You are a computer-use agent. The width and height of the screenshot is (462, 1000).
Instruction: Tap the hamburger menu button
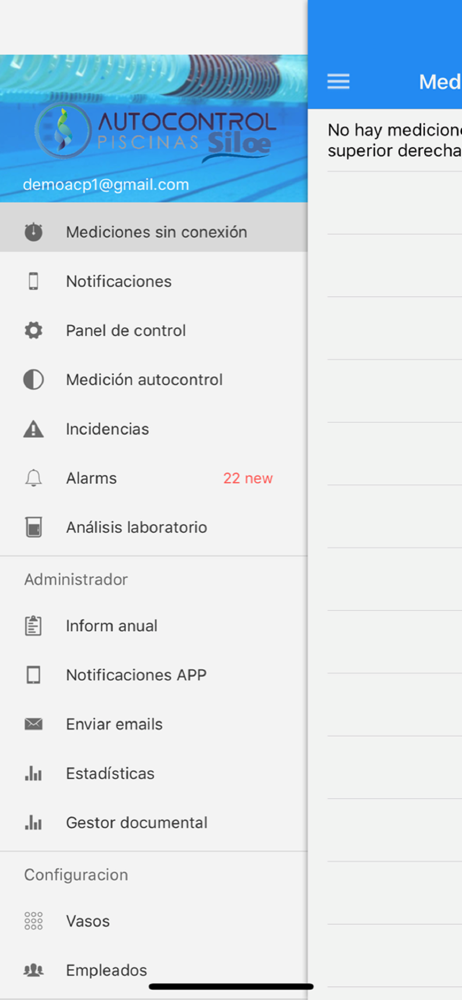tap(338, 81)
